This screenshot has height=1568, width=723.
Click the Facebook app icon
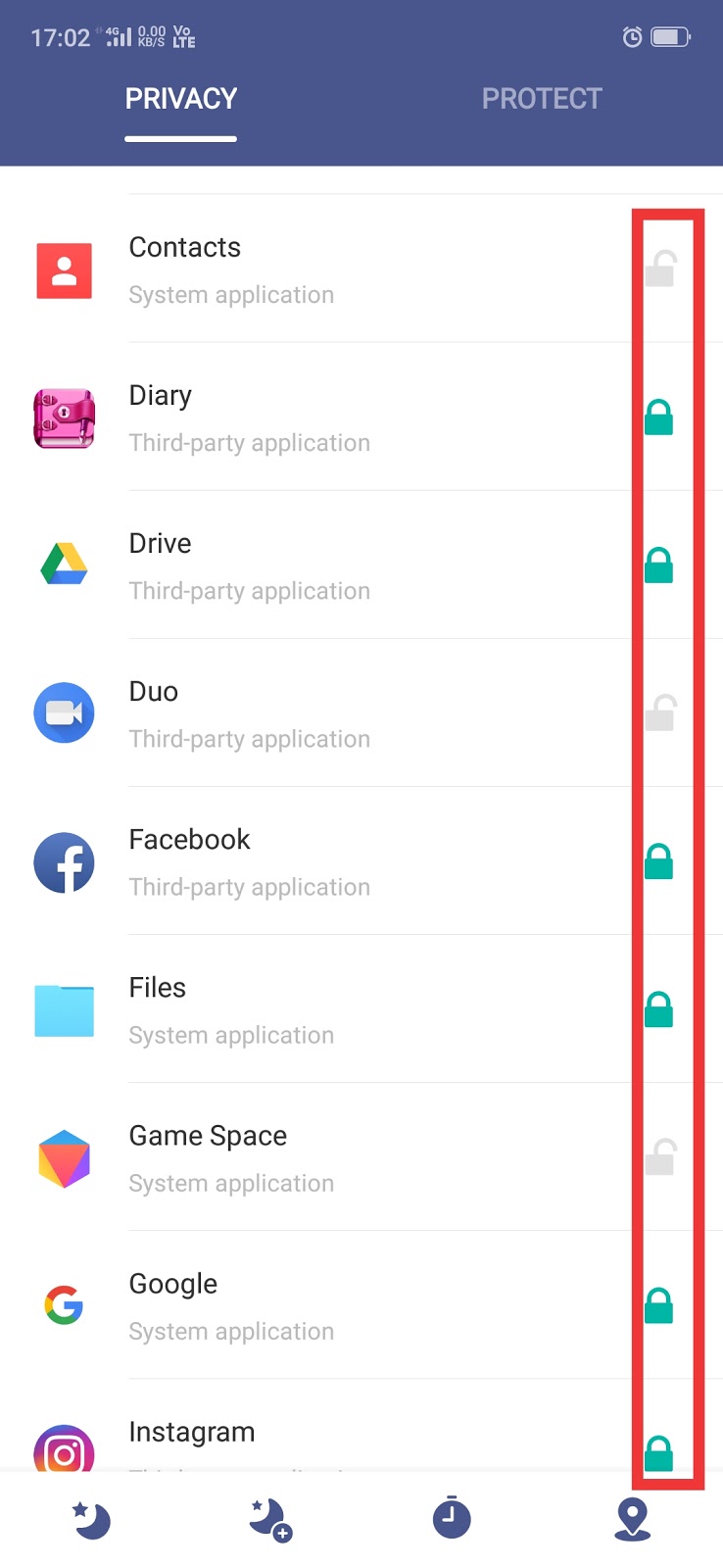pos(64,861)
